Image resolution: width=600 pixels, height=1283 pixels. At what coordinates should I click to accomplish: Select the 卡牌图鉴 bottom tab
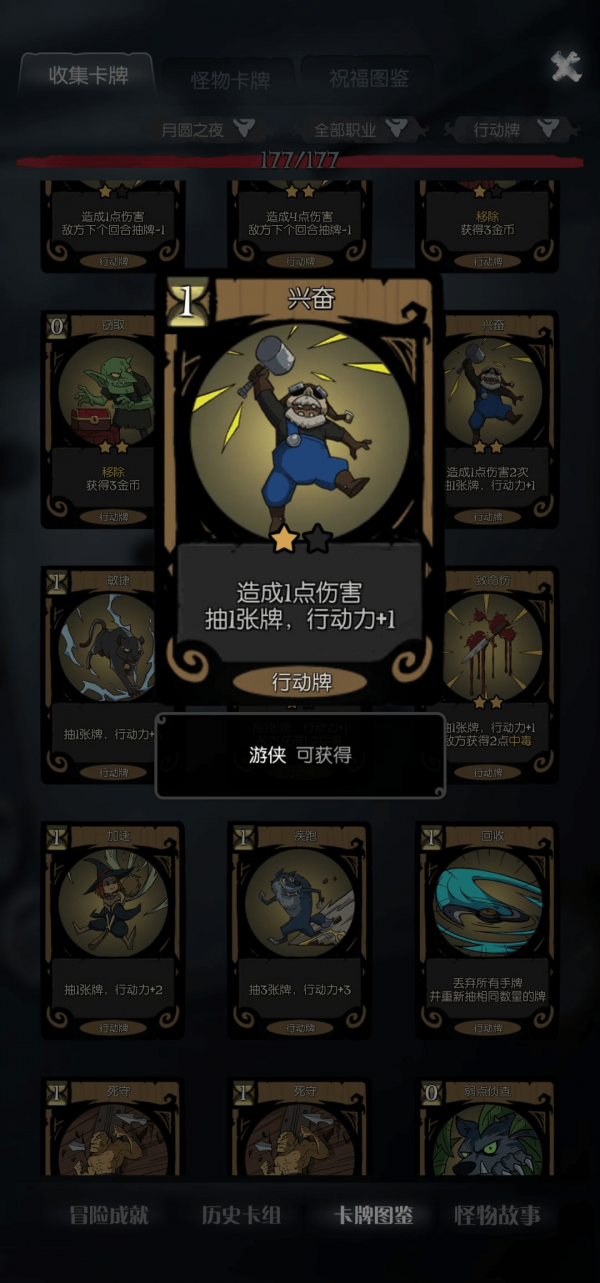373,1215
